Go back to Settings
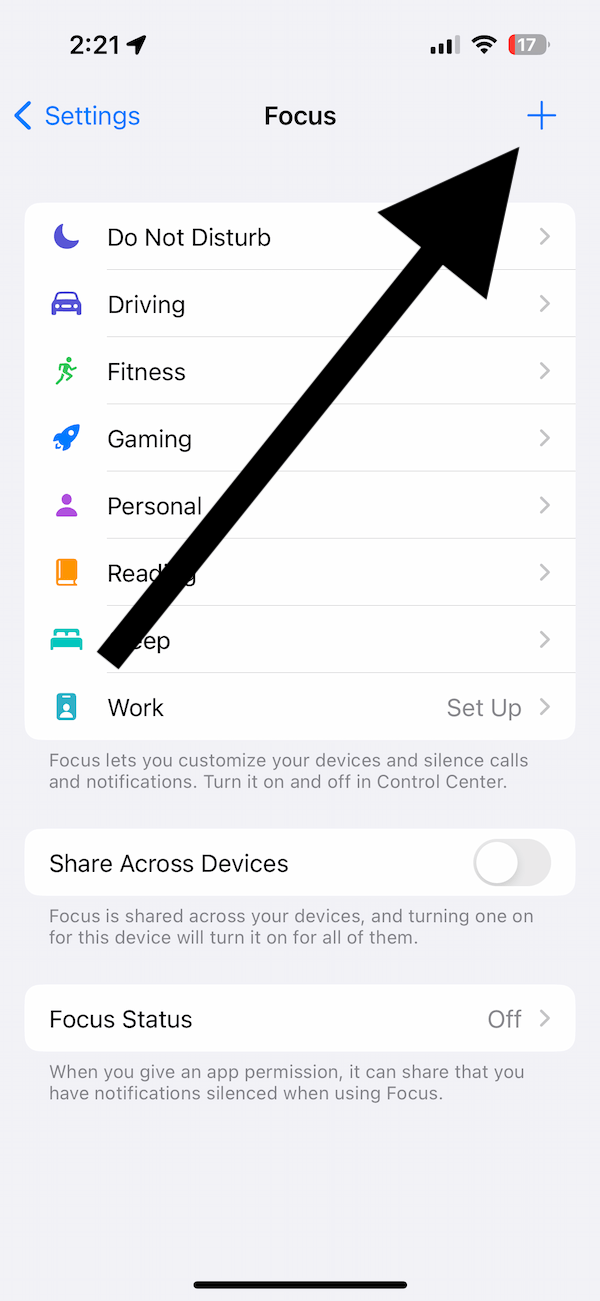The height and width of the screenshot is (1301, 600). click(x=77, y=116)
